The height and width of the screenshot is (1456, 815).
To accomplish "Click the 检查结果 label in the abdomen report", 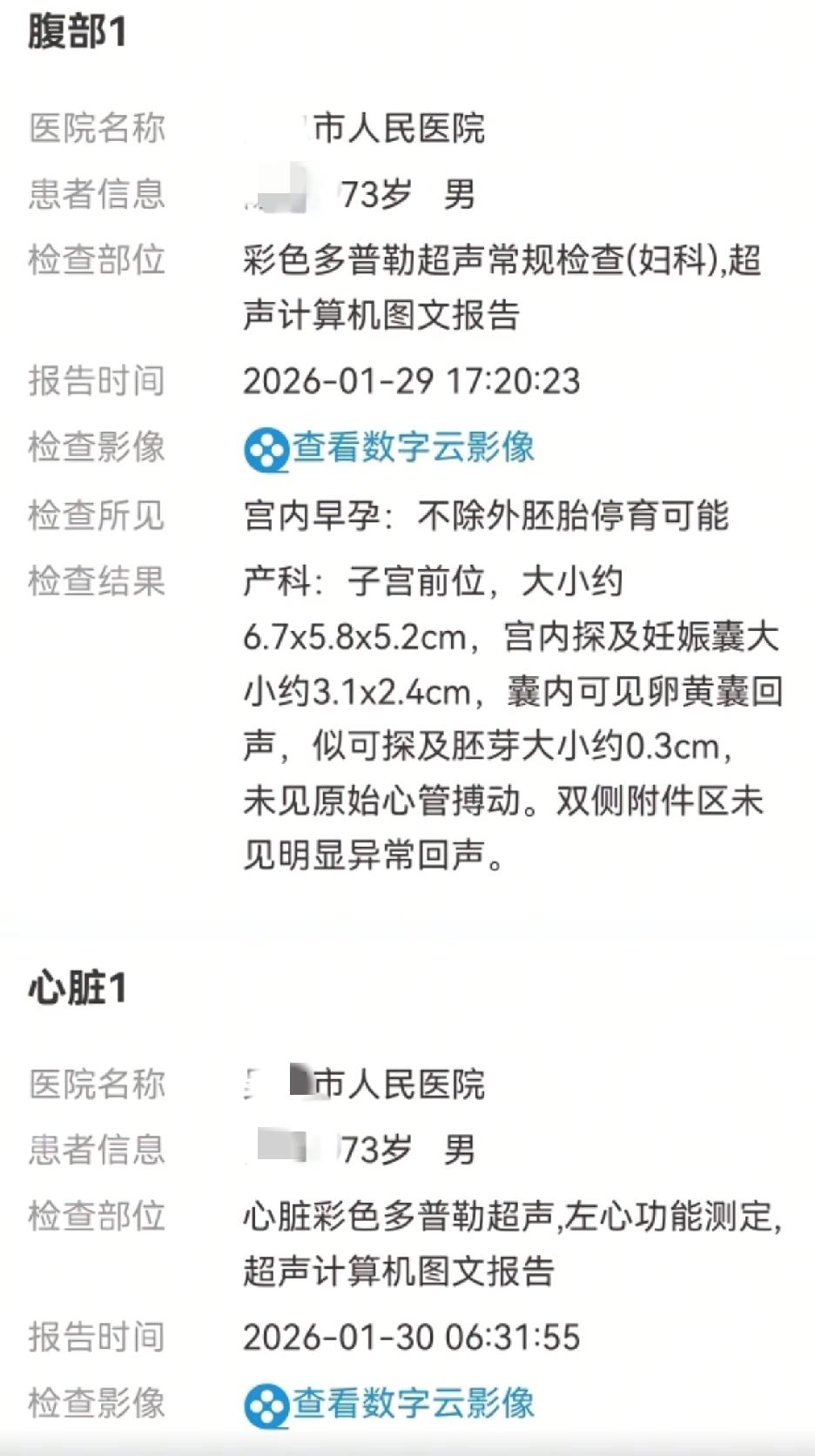I will click(x=96, y=585).
